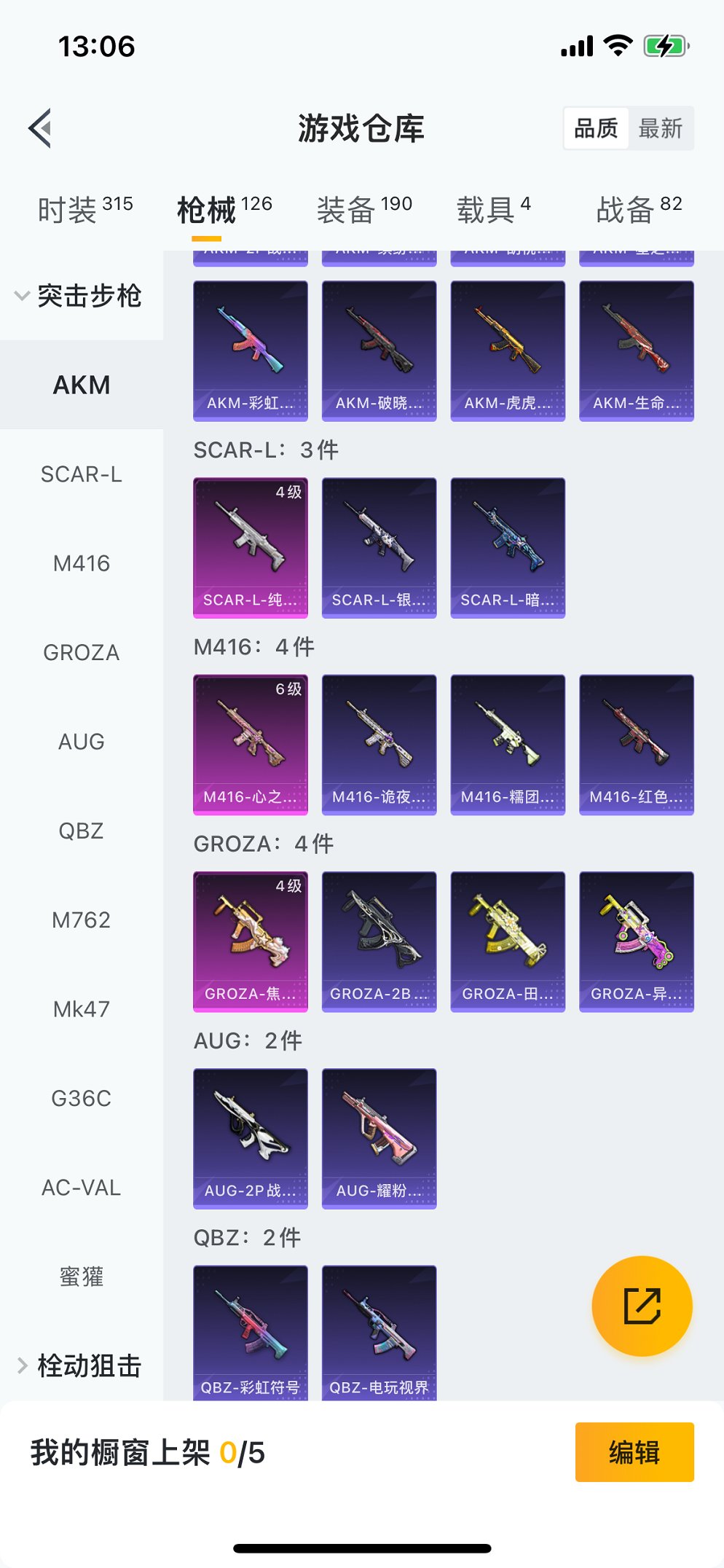Switch to the 装备 tab
The image size is (724, 1568).
[x=364, y=210]
